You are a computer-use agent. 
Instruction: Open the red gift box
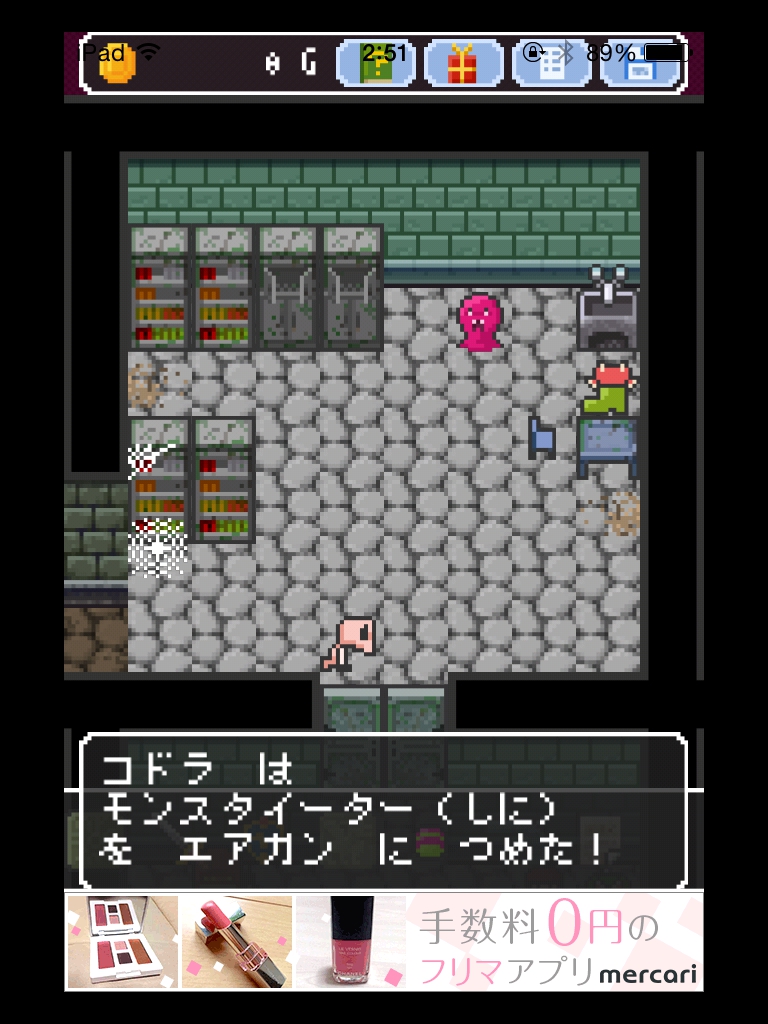coord(463,64)
